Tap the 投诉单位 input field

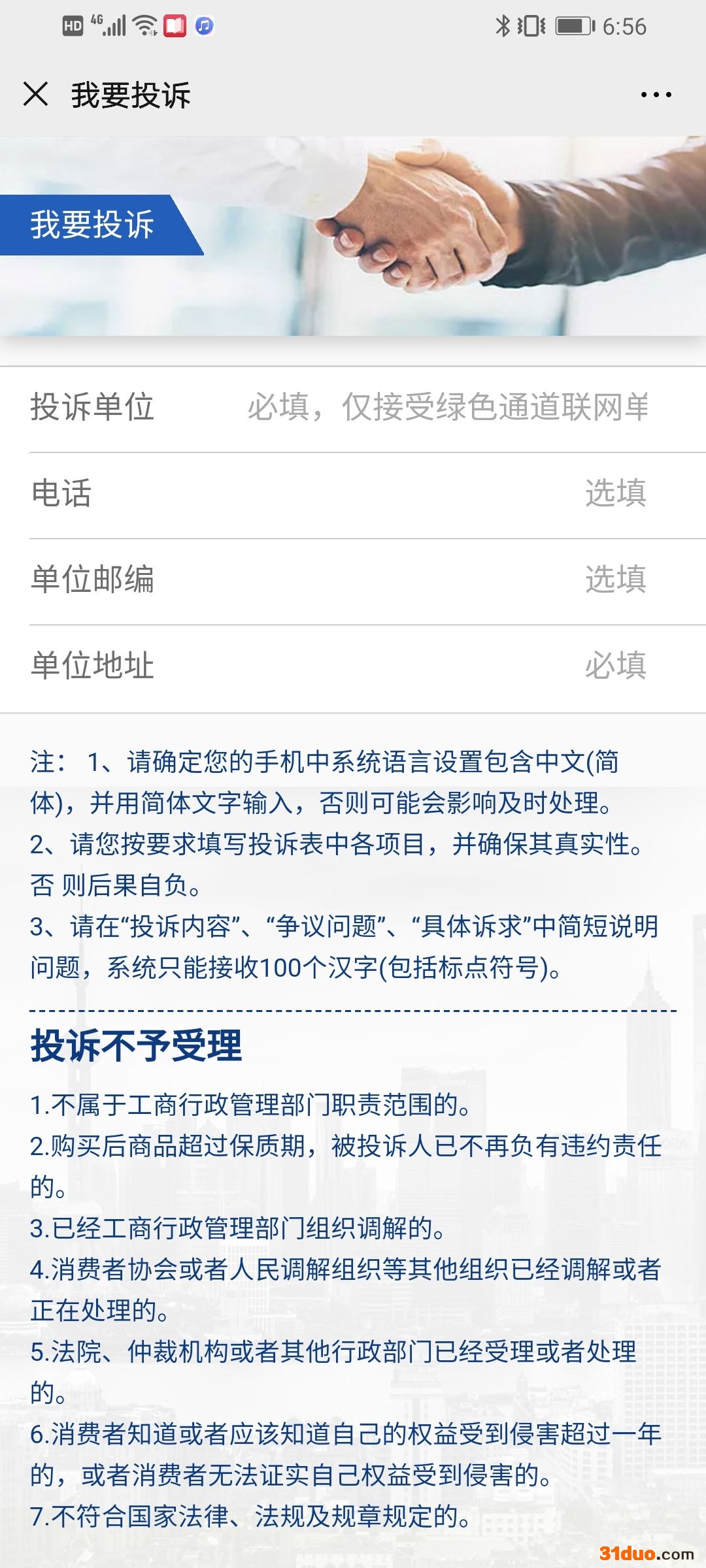[x=448, y=407]
